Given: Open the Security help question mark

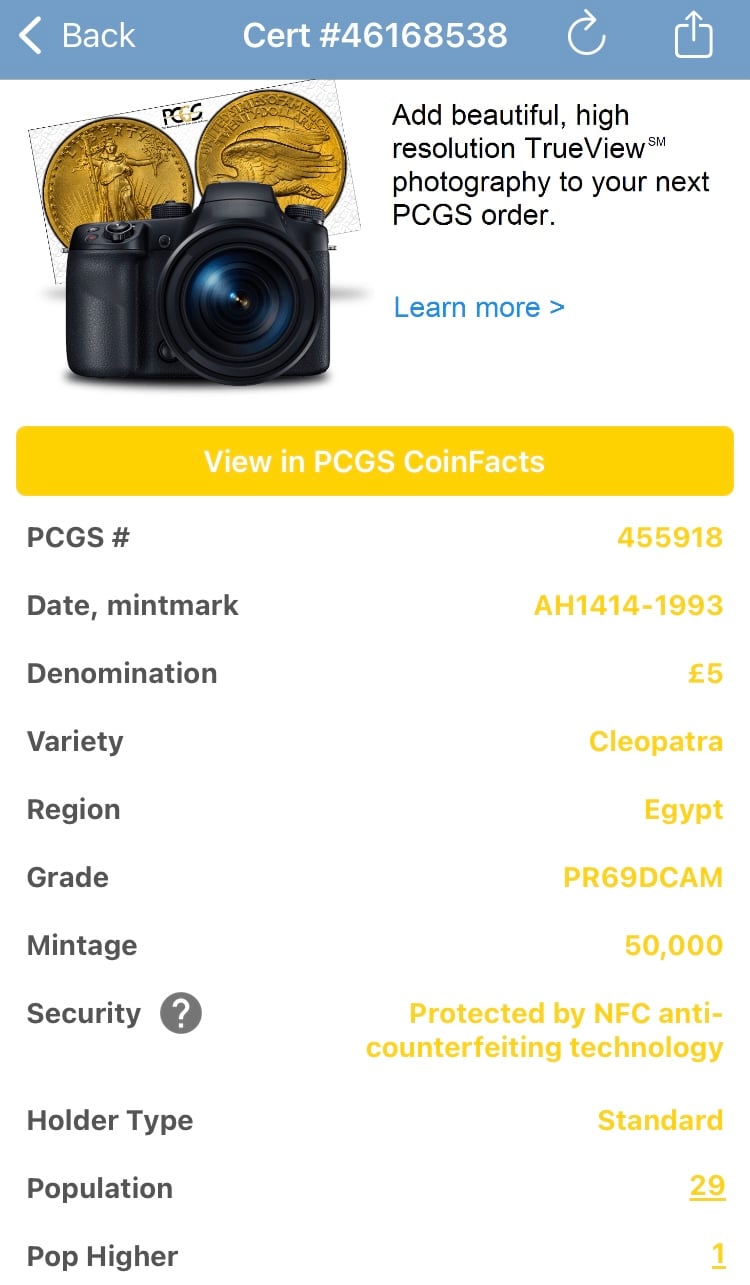Looking at the screenshot, I should [181, 1014].
